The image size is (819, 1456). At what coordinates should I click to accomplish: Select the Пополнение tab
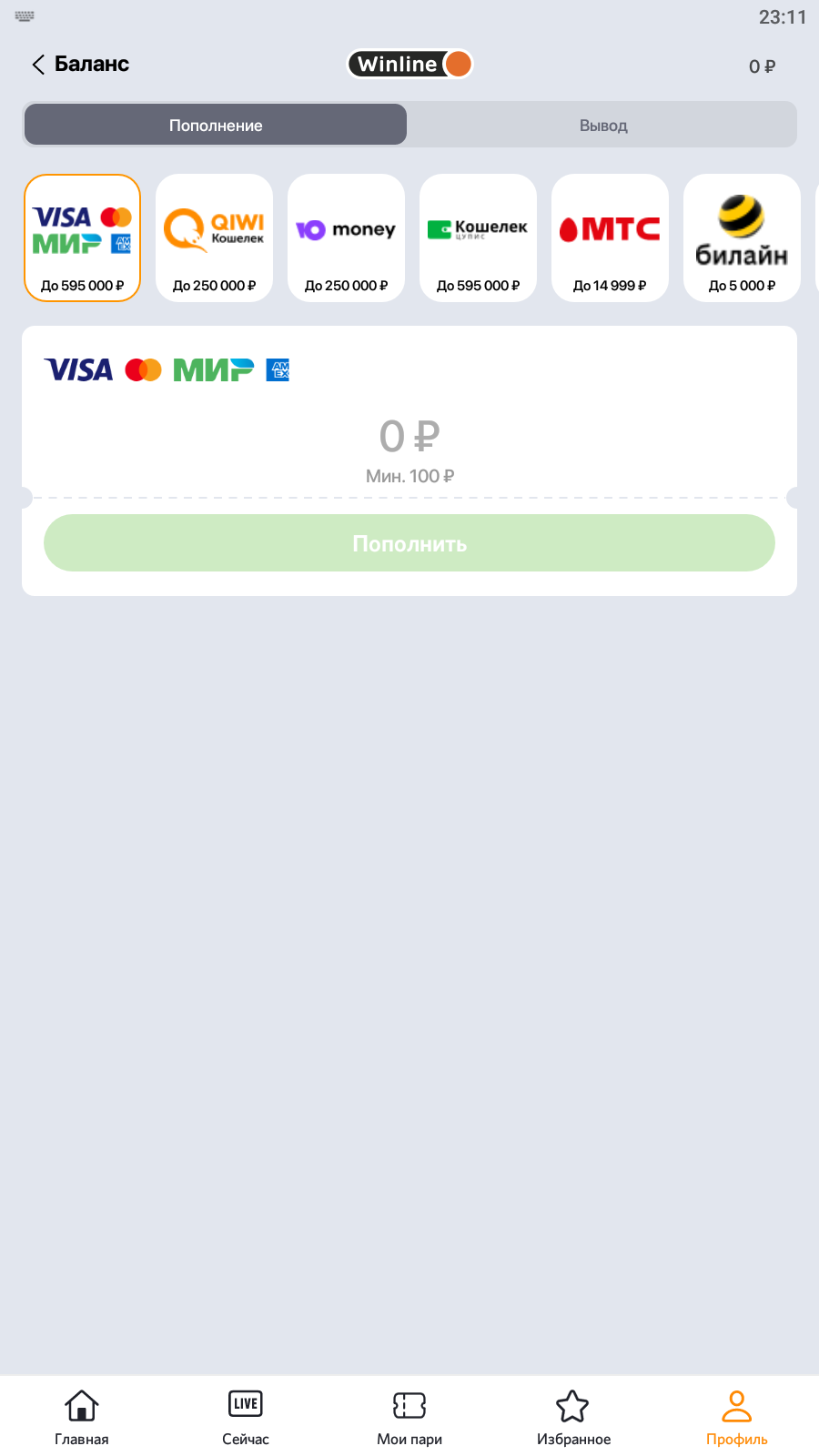point(216,125)
